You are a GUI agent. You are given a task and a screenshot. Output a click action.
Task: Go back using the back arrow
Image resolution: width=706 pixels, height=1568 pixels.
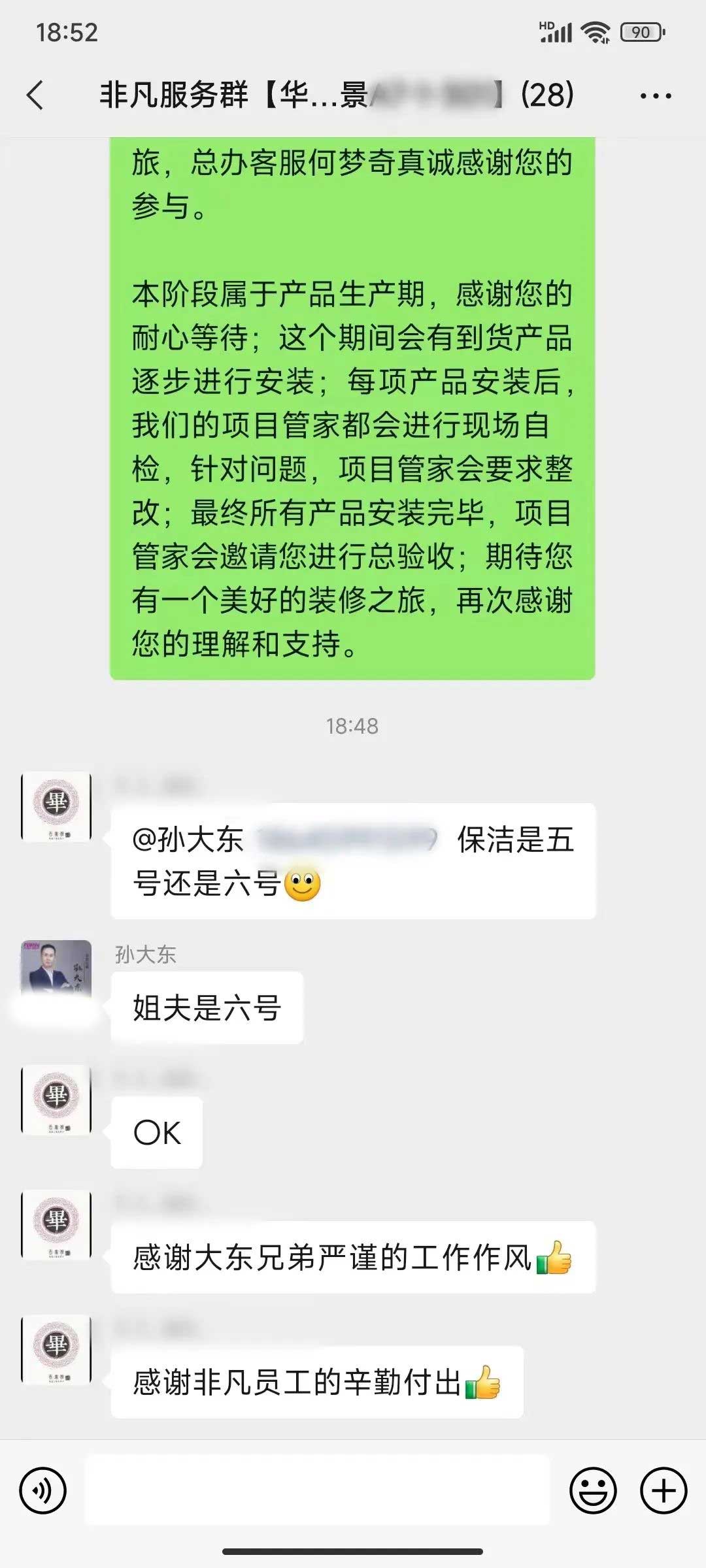click(34, 95)
